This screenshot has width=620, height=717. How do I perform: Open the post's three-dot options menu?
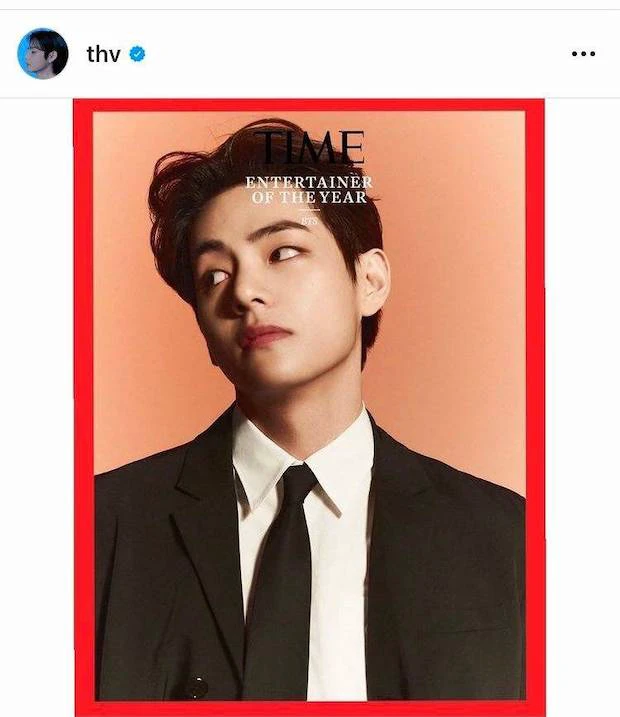[x=583, y=54]
